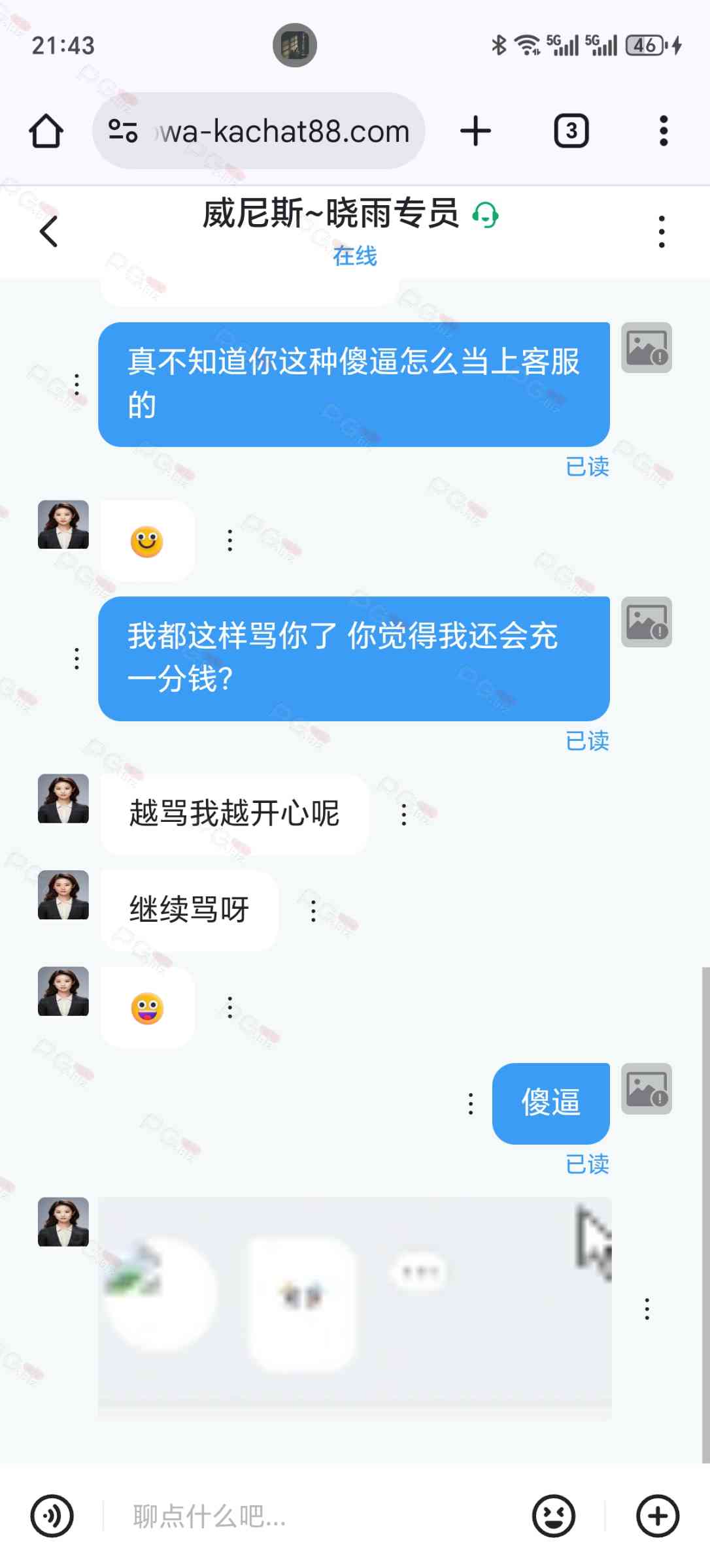Open the chat overflow menu in header
This screenshot has width=710, height=1568.
click(x=662, y=232)
